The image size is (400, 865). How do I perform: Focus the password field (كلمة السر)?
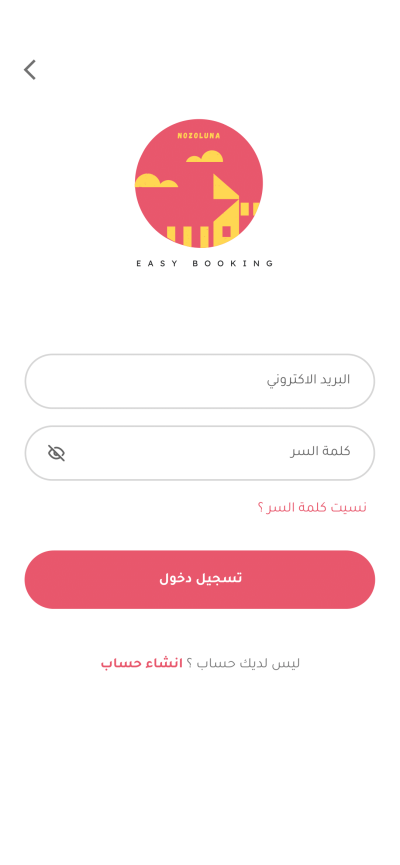point(200,453)
